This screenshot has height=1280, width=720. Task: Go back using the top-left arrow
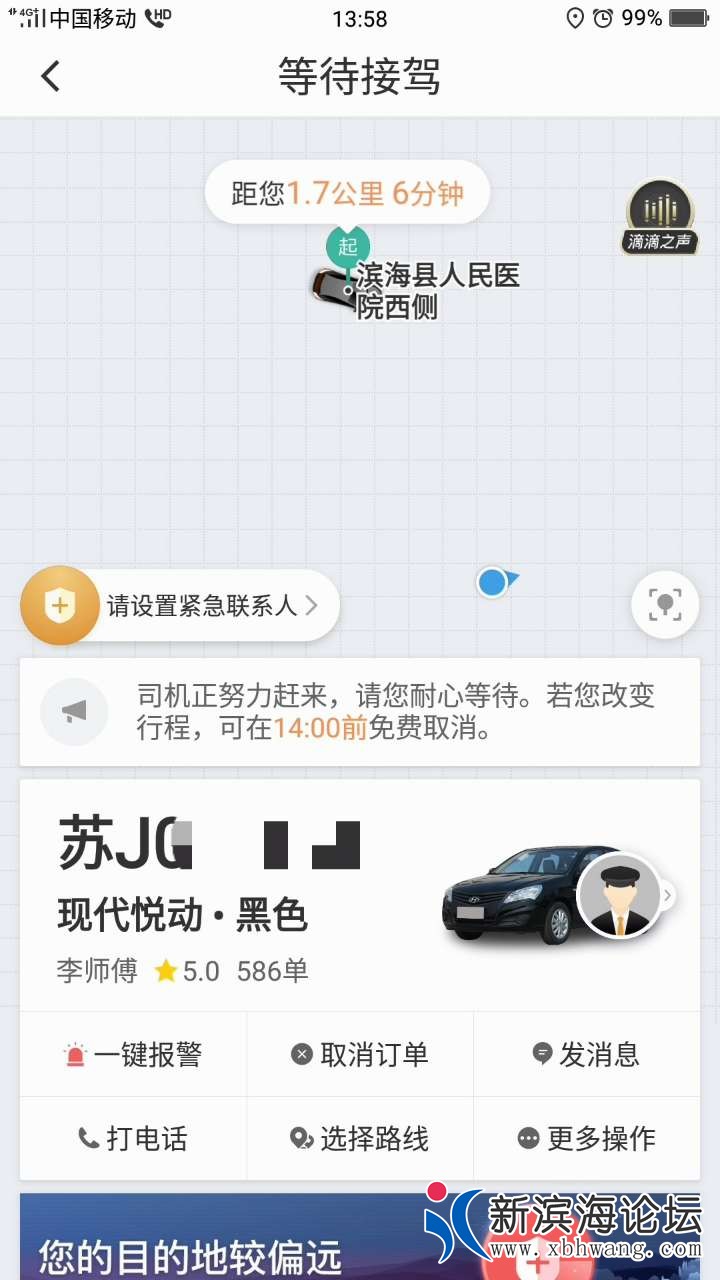(50, 76)
